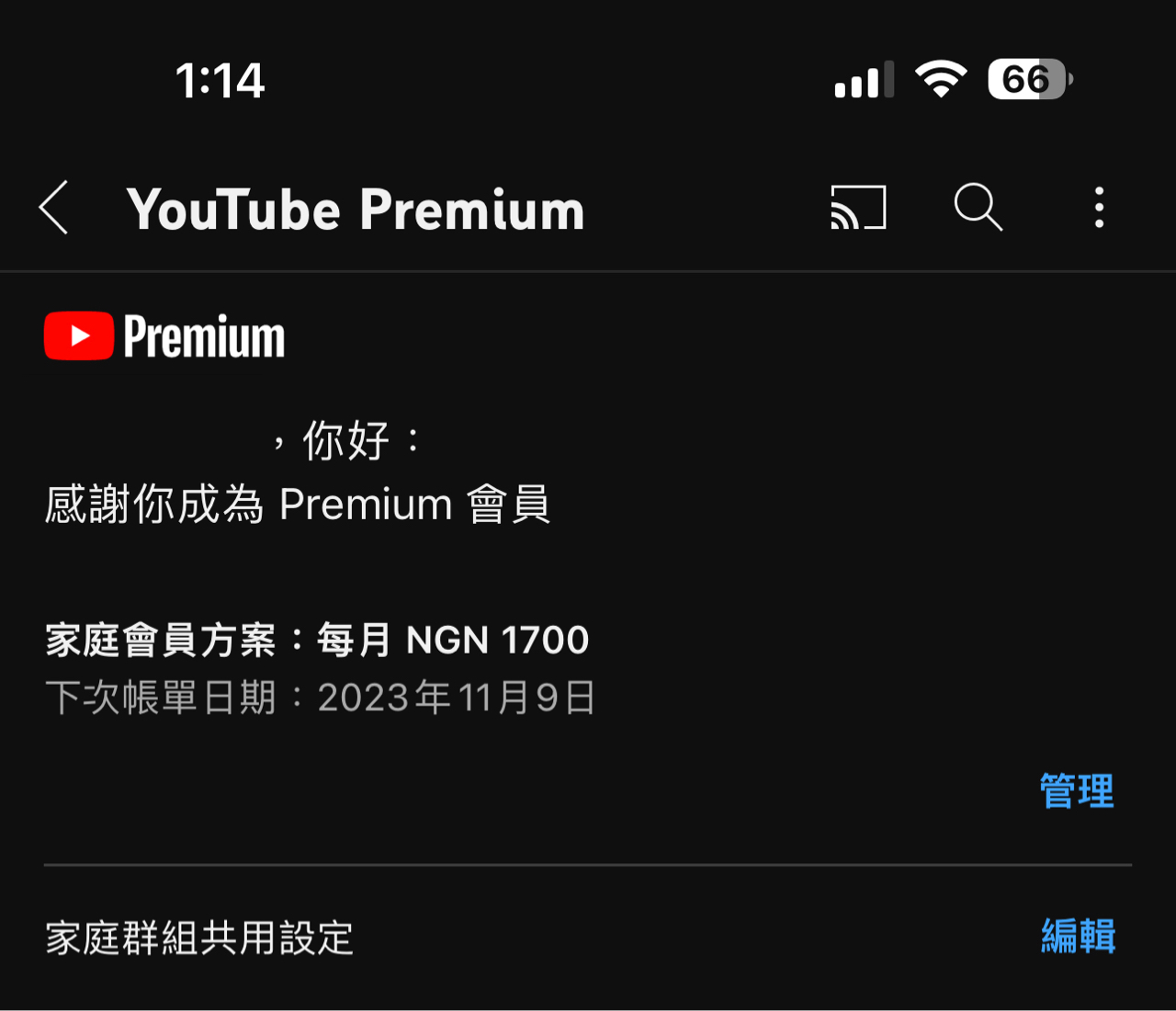The image size is (1176, 1011).
Task: Tap 編輯 for family sharing settings
Action: (1078, 937)
